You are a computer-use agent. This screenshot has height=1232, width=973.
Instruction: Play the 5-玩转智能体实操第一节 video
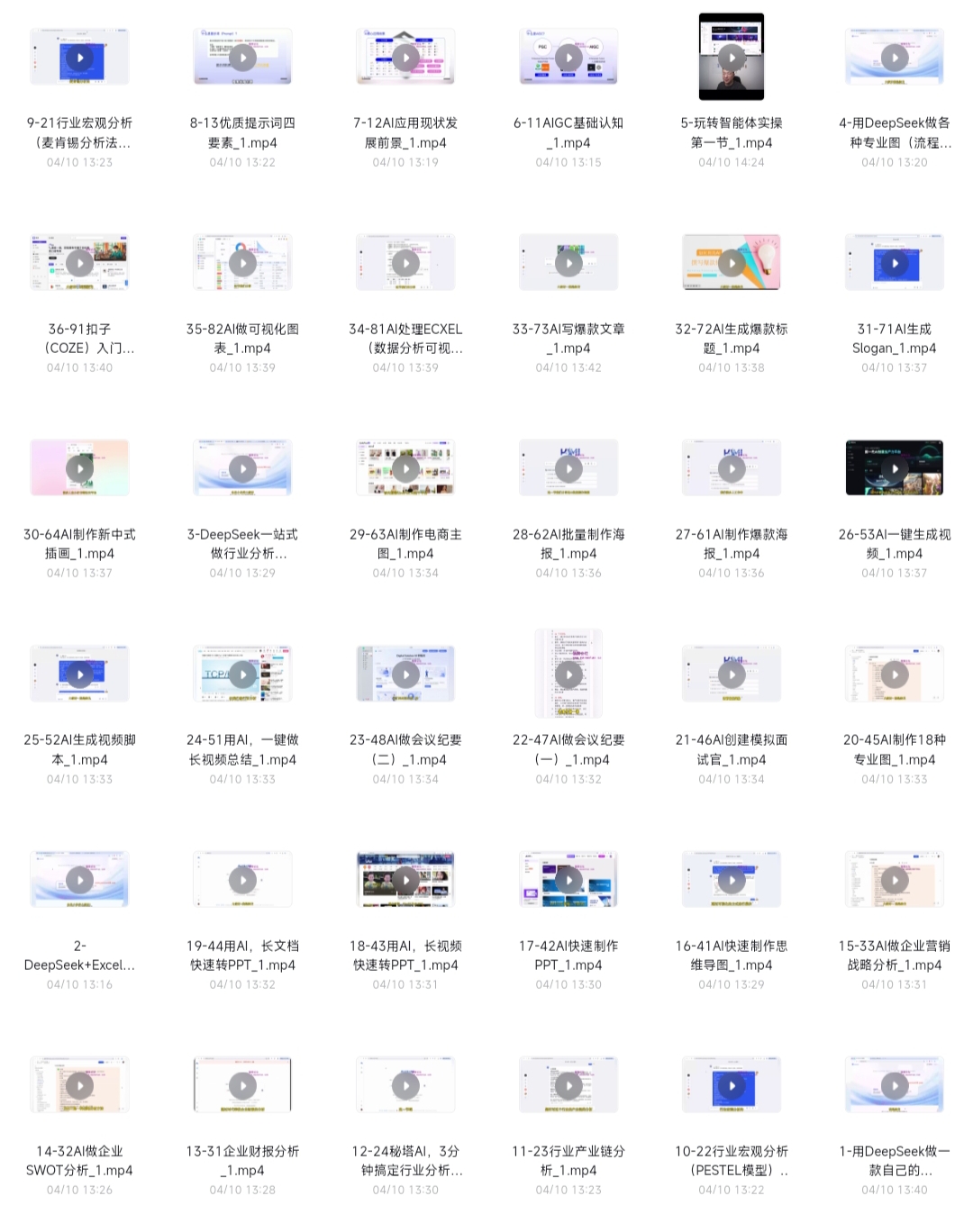click(731, 56)
